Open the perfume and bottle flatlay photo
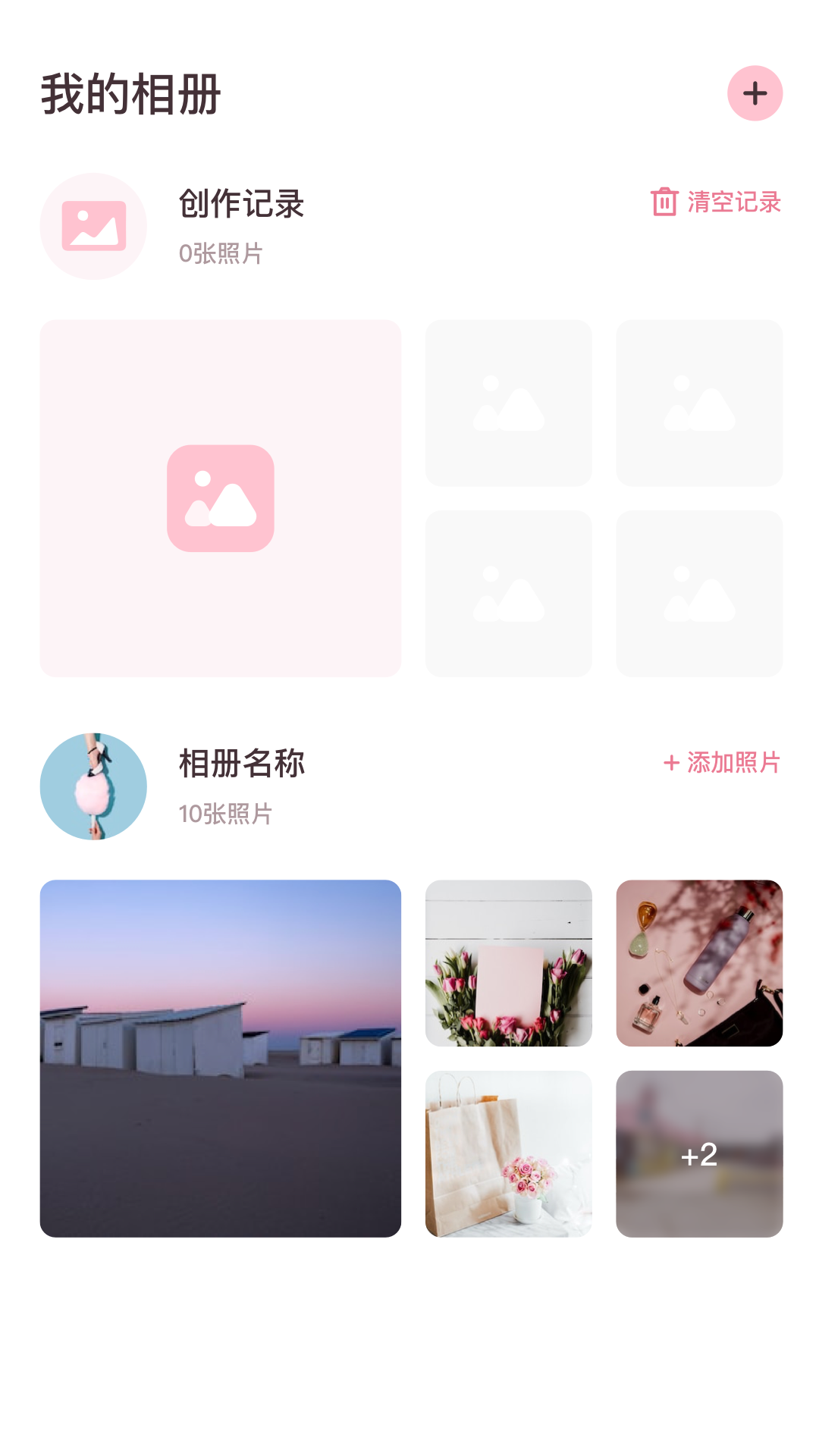The image size is (819, 1456). point(698,962)
